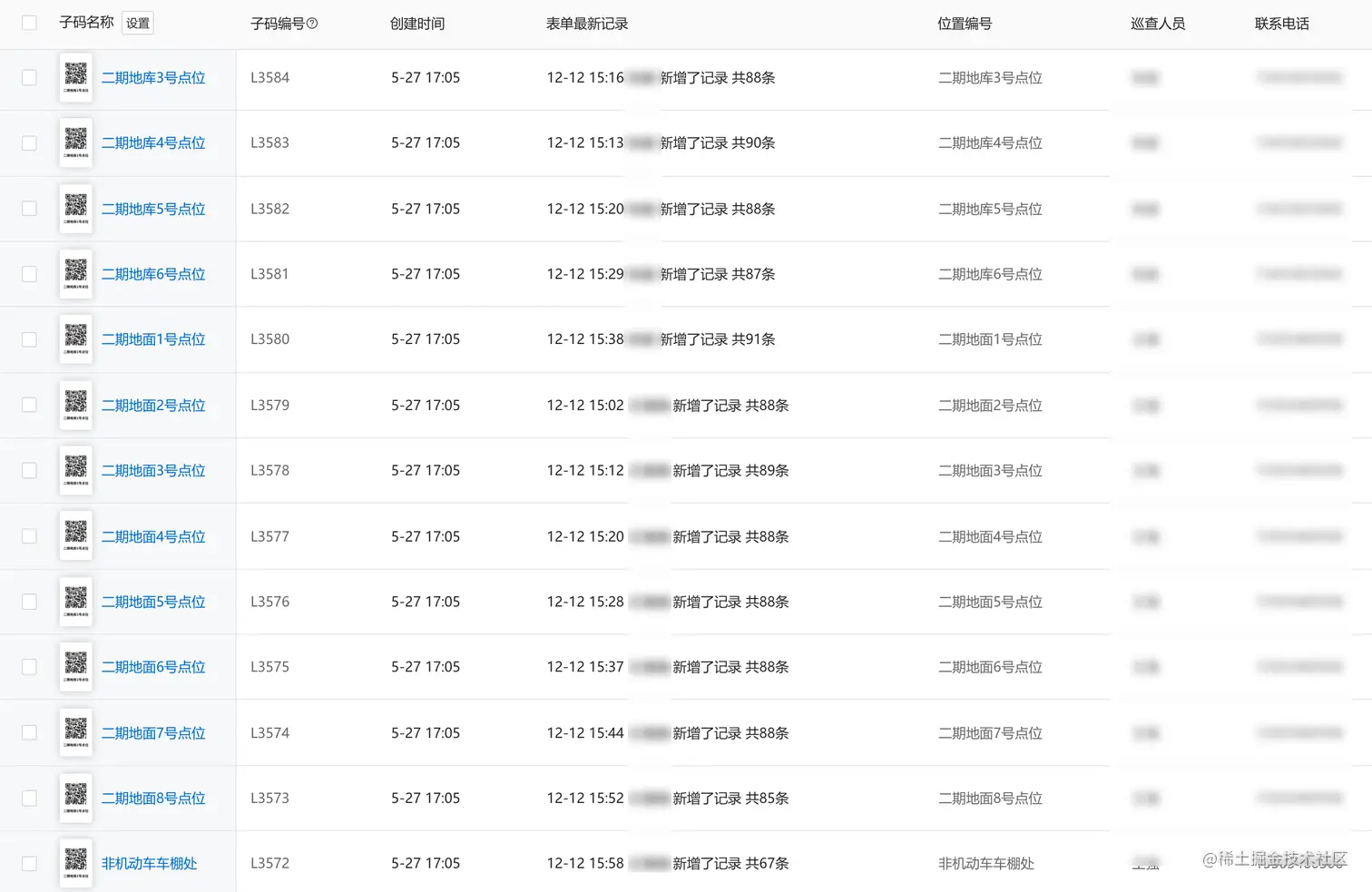Tick the checkbox for 二期地库6号点位
This screenshot has height=892, width=1372.
pyautogui.click(x=29, y=274)
